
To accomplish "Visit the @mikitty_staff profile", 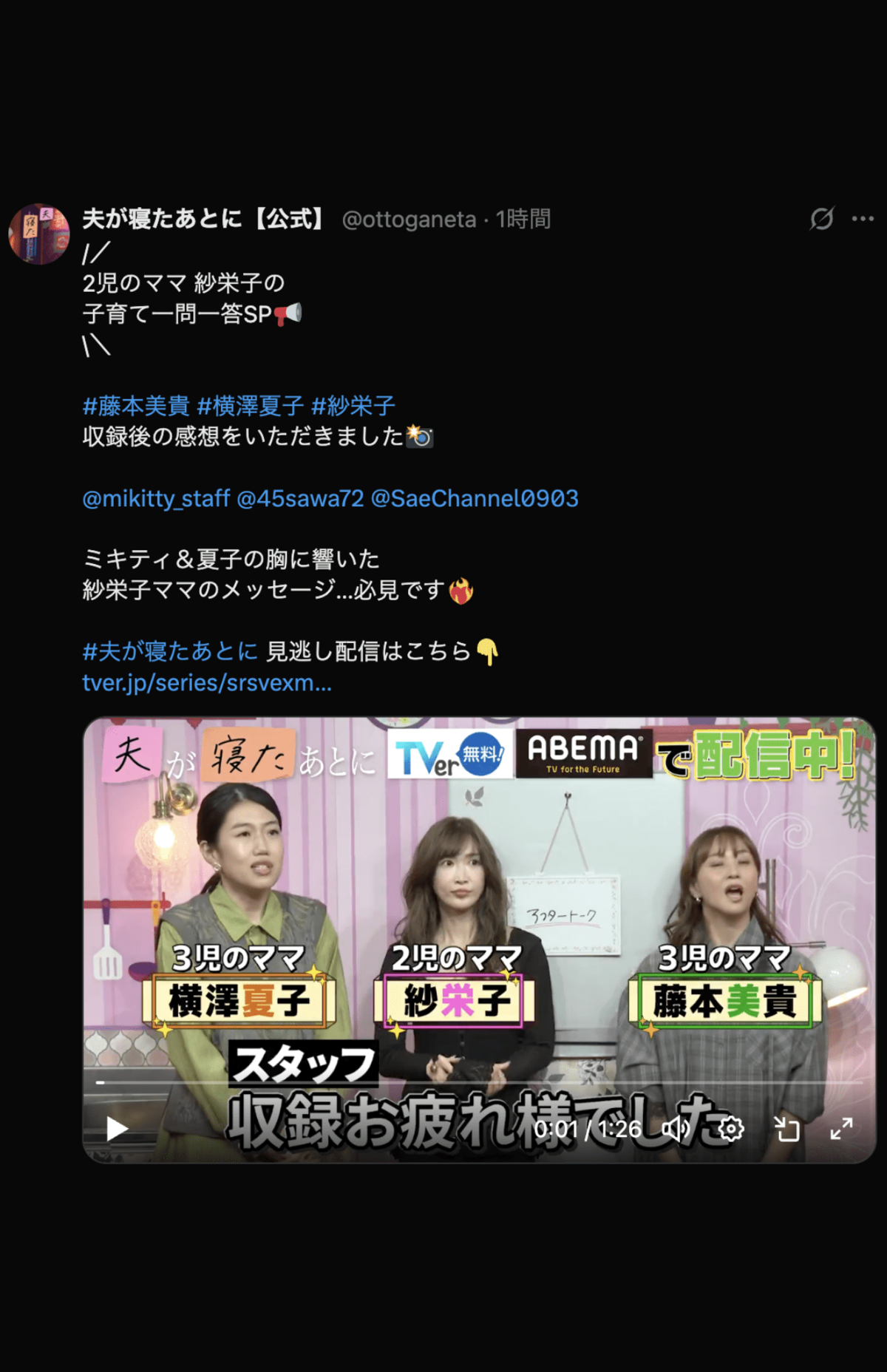I will coord(156,499).
